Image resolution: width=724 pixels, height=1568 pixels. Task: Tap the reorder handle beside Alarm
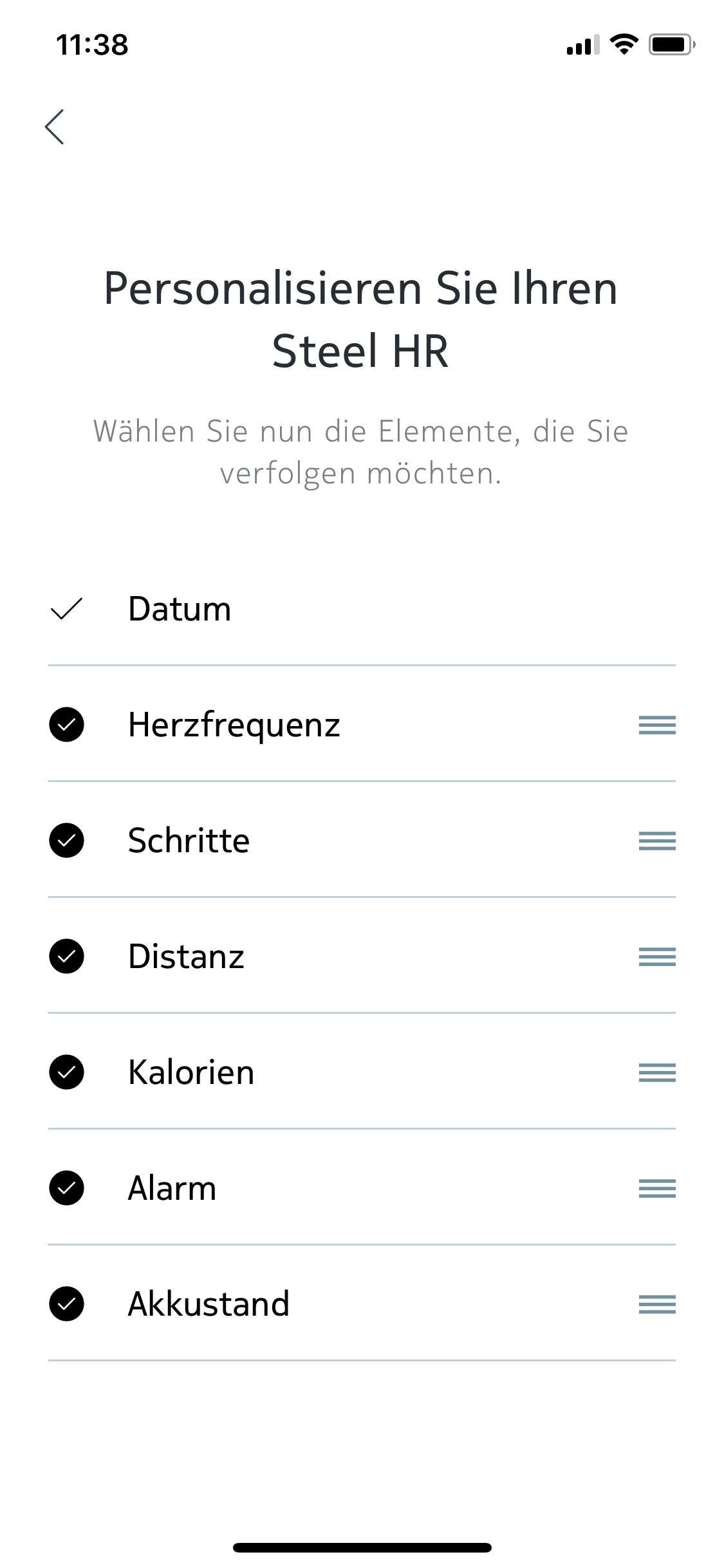tap(657, 1188)
